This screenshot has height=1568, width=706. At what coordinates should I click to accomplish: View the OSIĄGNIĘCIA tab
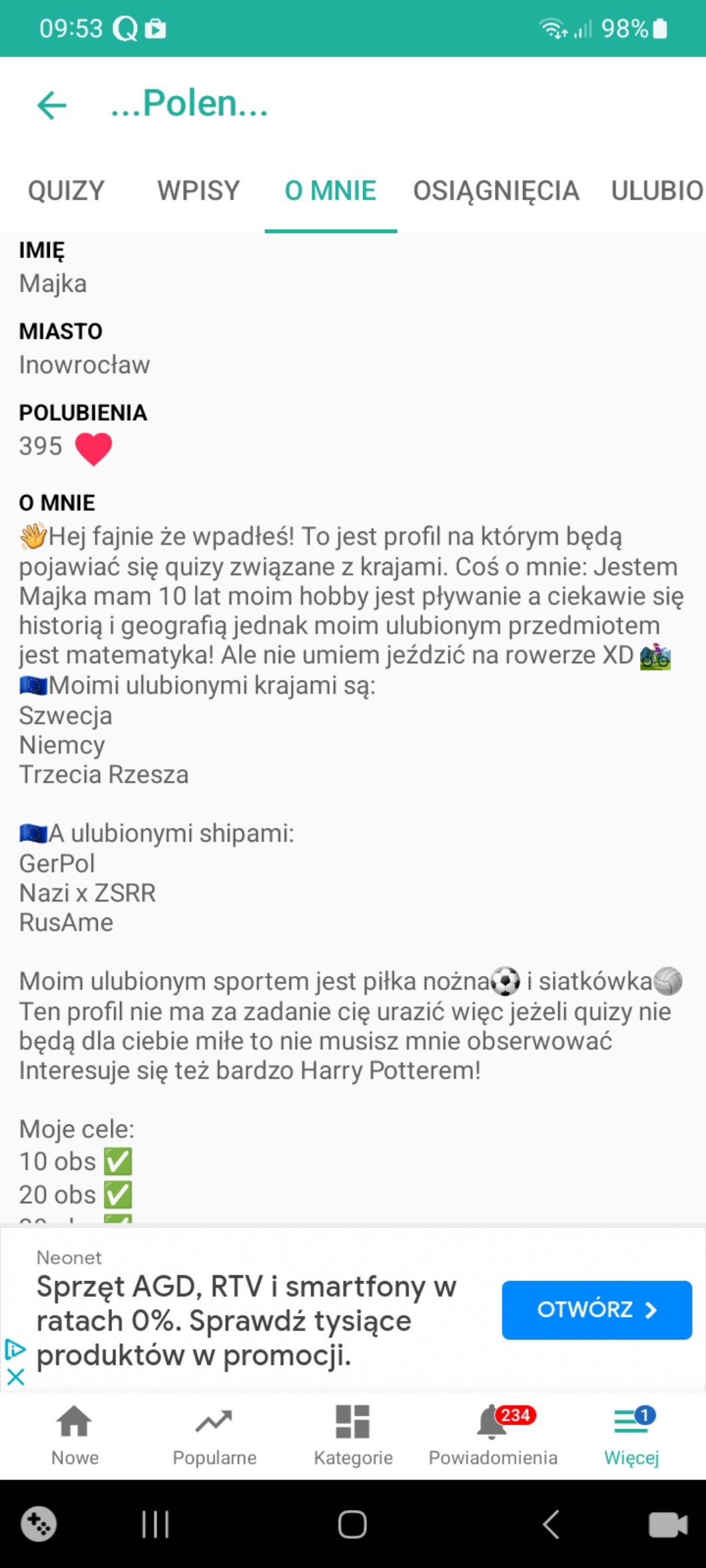496,191
